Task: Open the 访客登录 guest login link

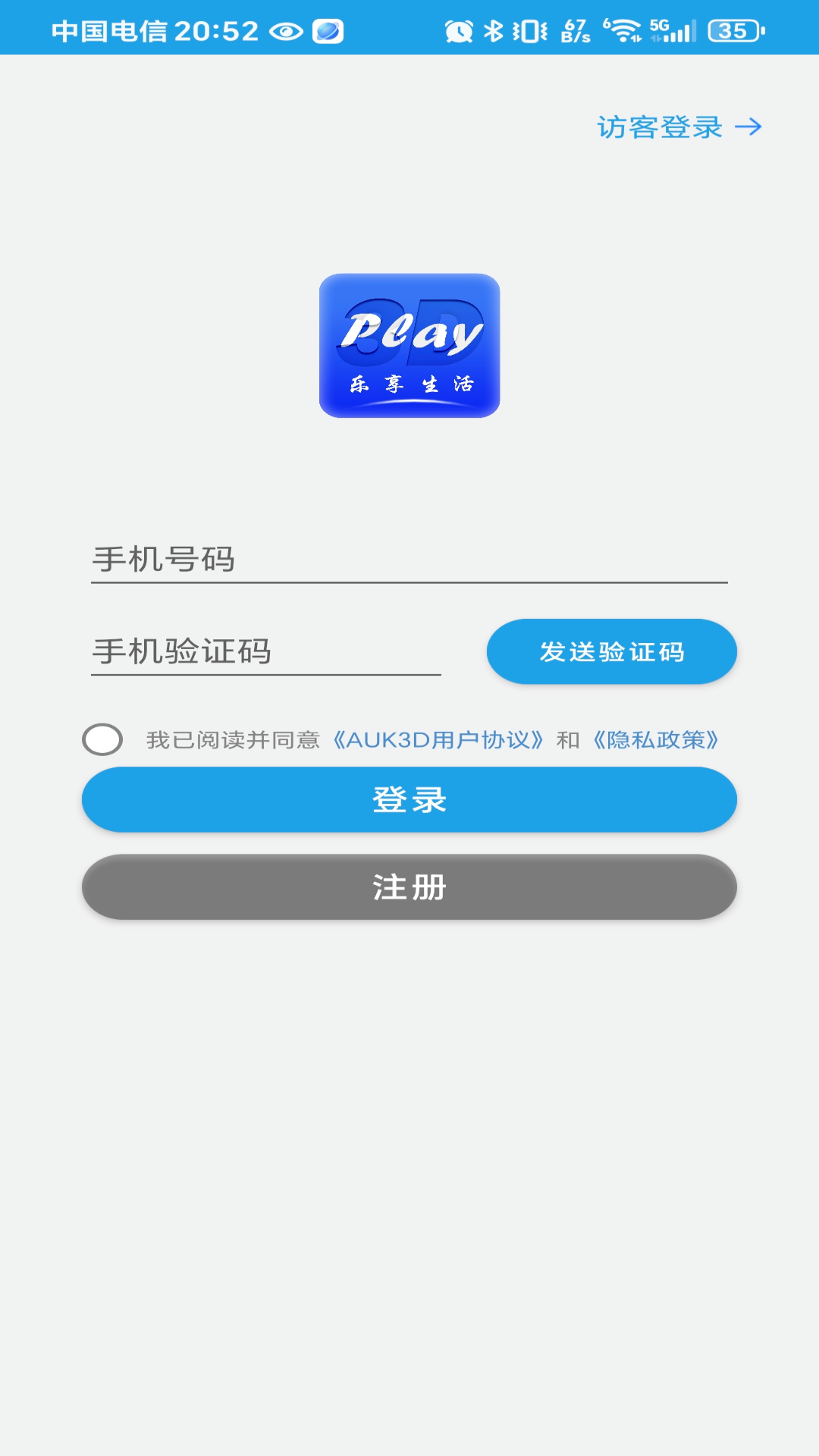Action: click(660, 128)
